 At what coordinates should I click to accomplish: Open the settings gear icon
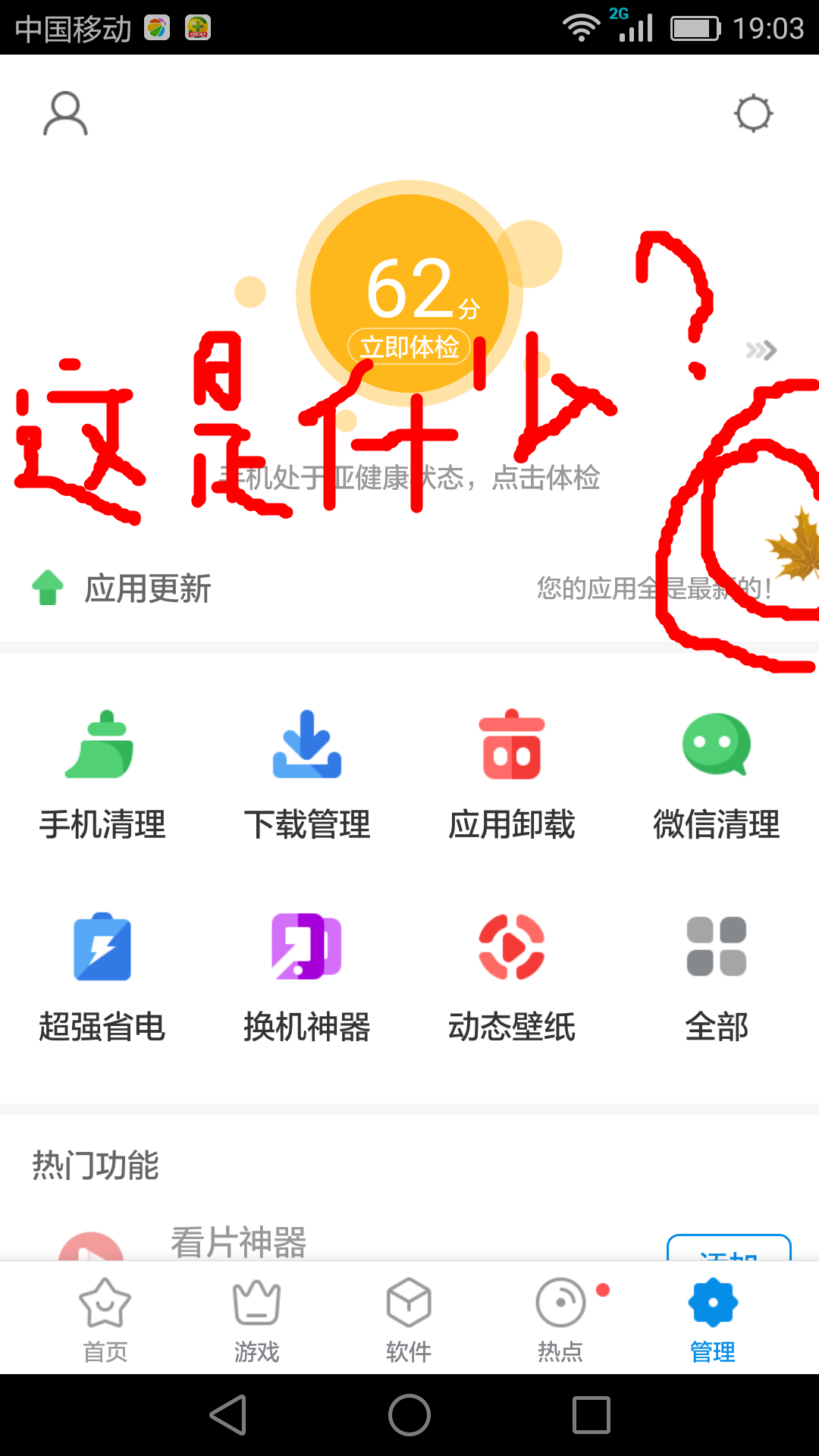coord(753,112)
